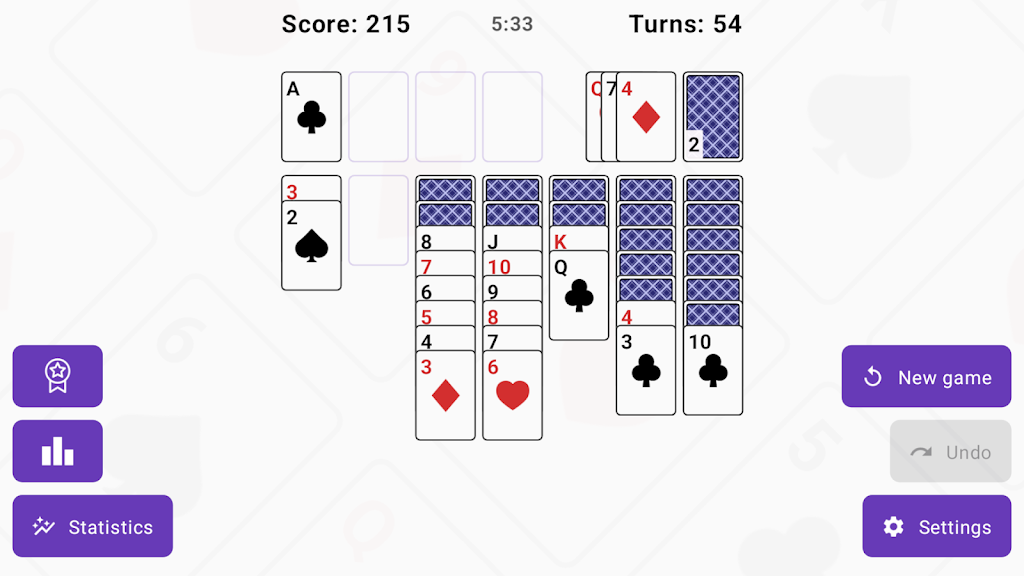Select the 4 of diamonds in the waste
1024x576 pixels.
tap(646, 118)
